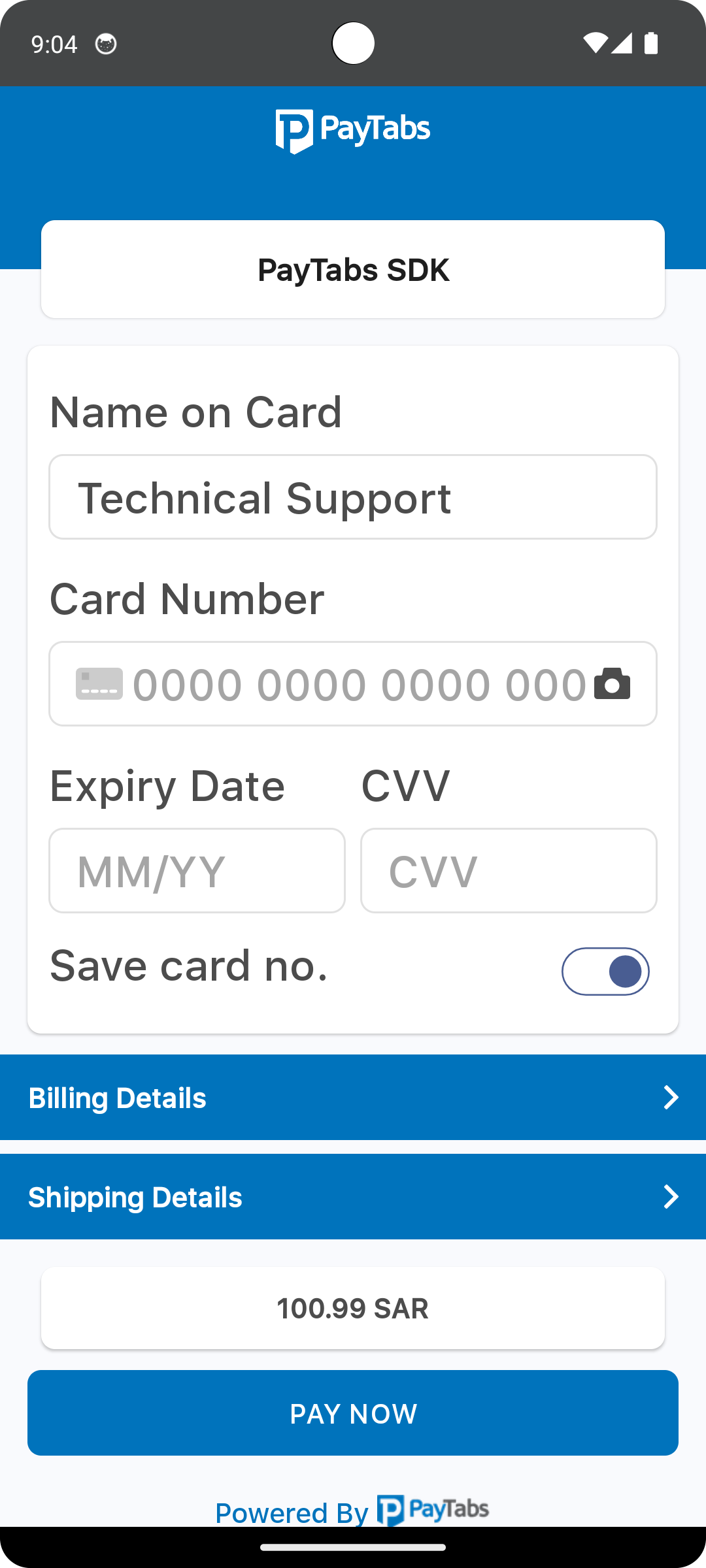This screenshot has height=1568, width=706.
Task: Expand Billing Details section
Action: click(x=353, y=1098)
